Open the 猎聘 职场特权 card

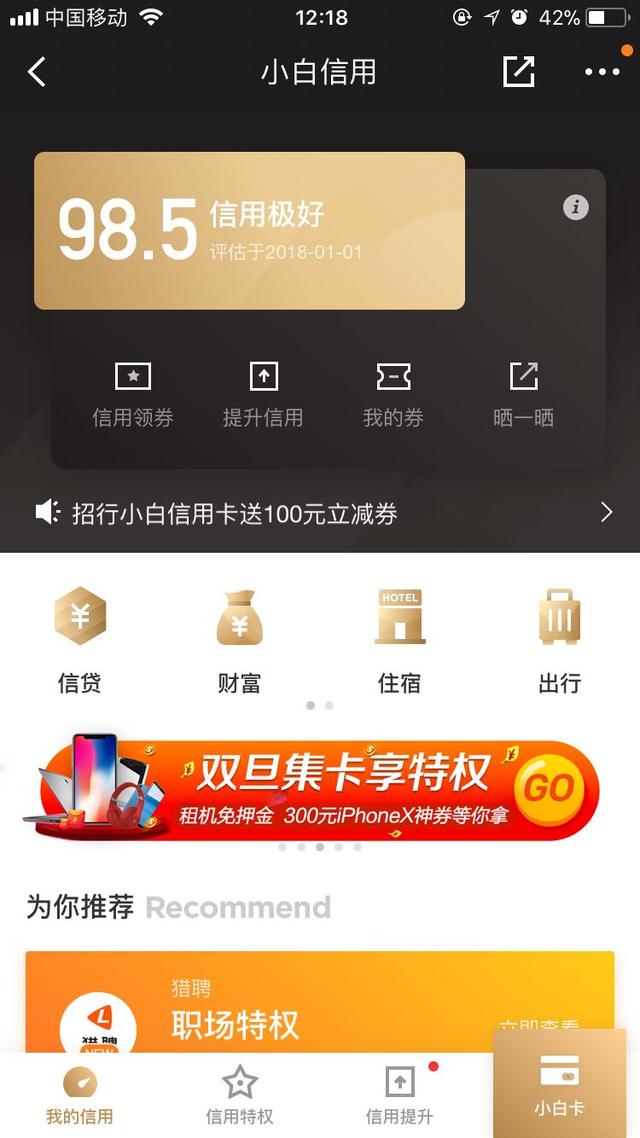pos(320,1003)
